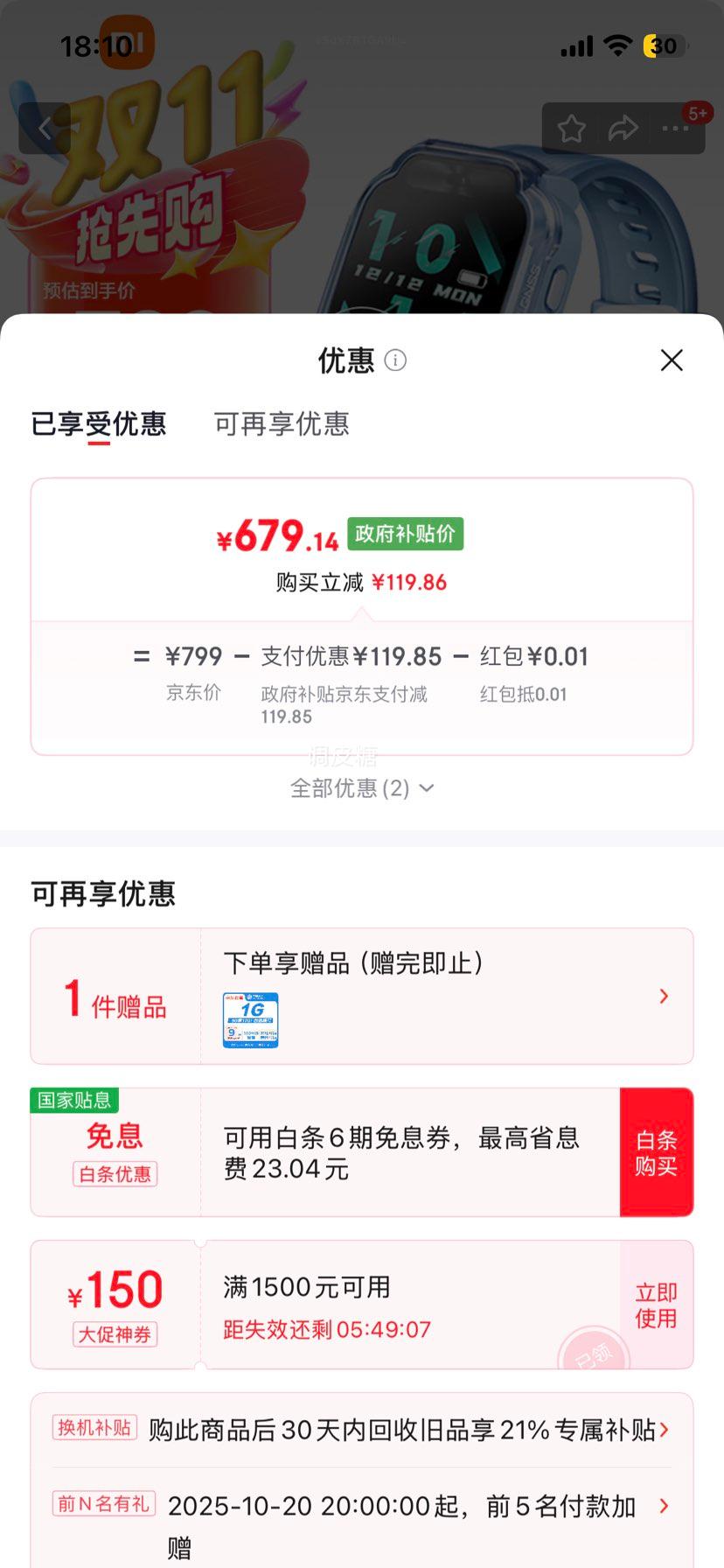Go back using the top-left arrow
The height and width of the screenshot is (1568, 724).
click(45, 129)
